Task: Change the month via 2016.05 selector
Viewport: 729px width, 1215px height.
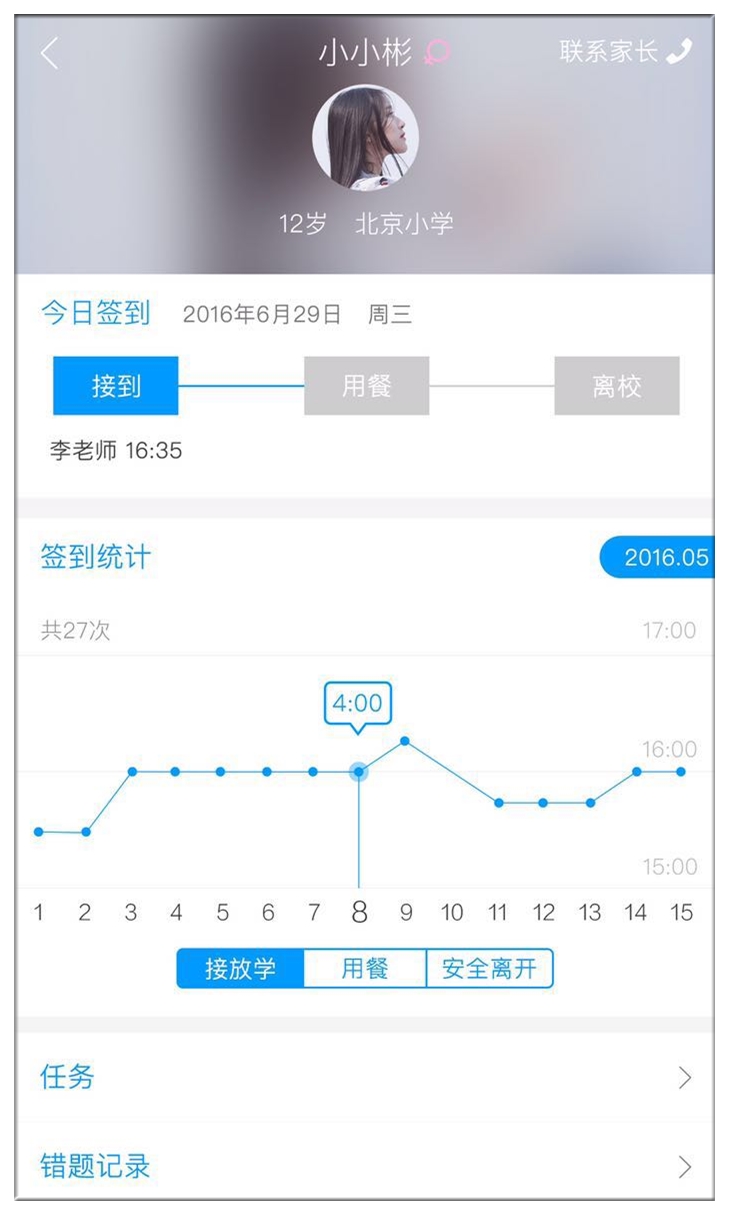Action: point(661,558)
